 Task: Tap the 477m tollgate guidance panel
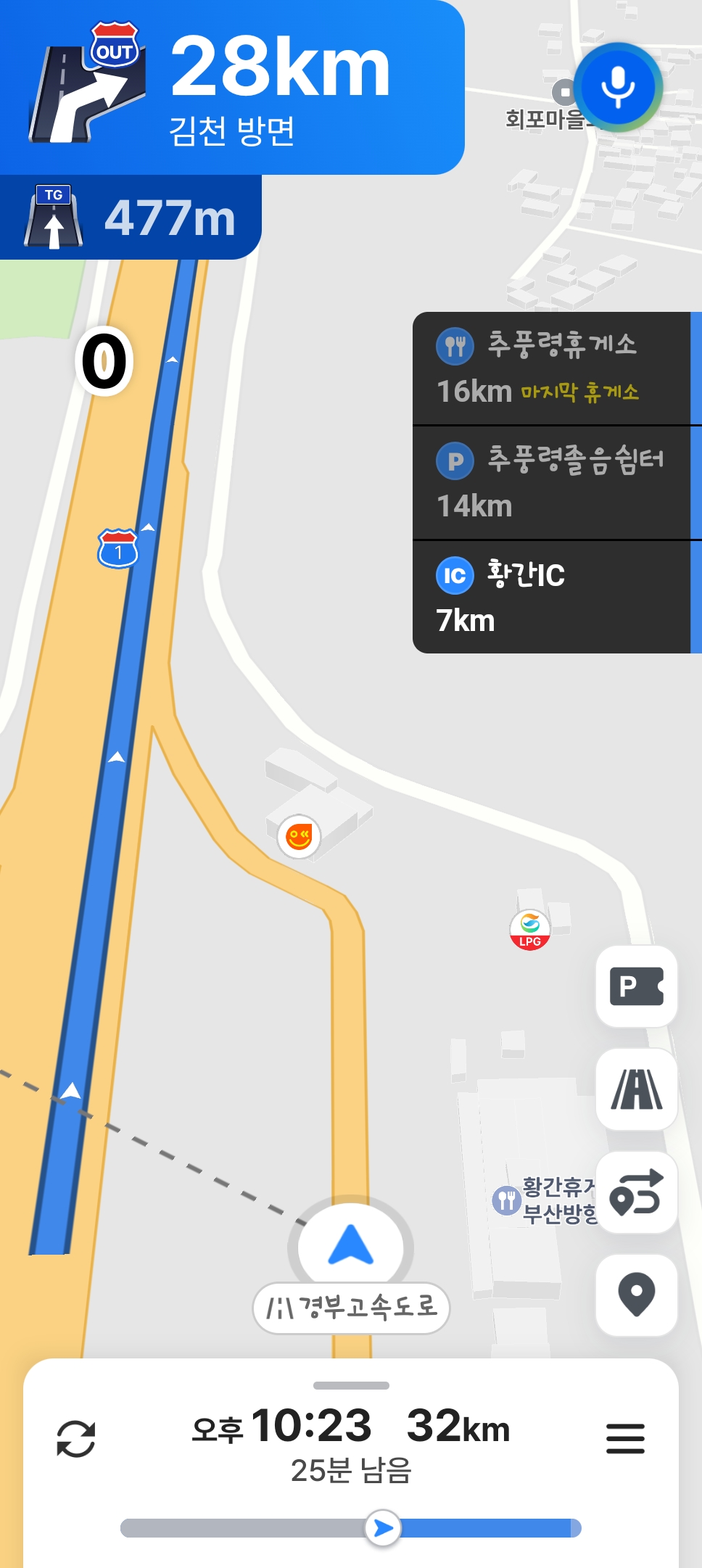(x=131, y=218)
